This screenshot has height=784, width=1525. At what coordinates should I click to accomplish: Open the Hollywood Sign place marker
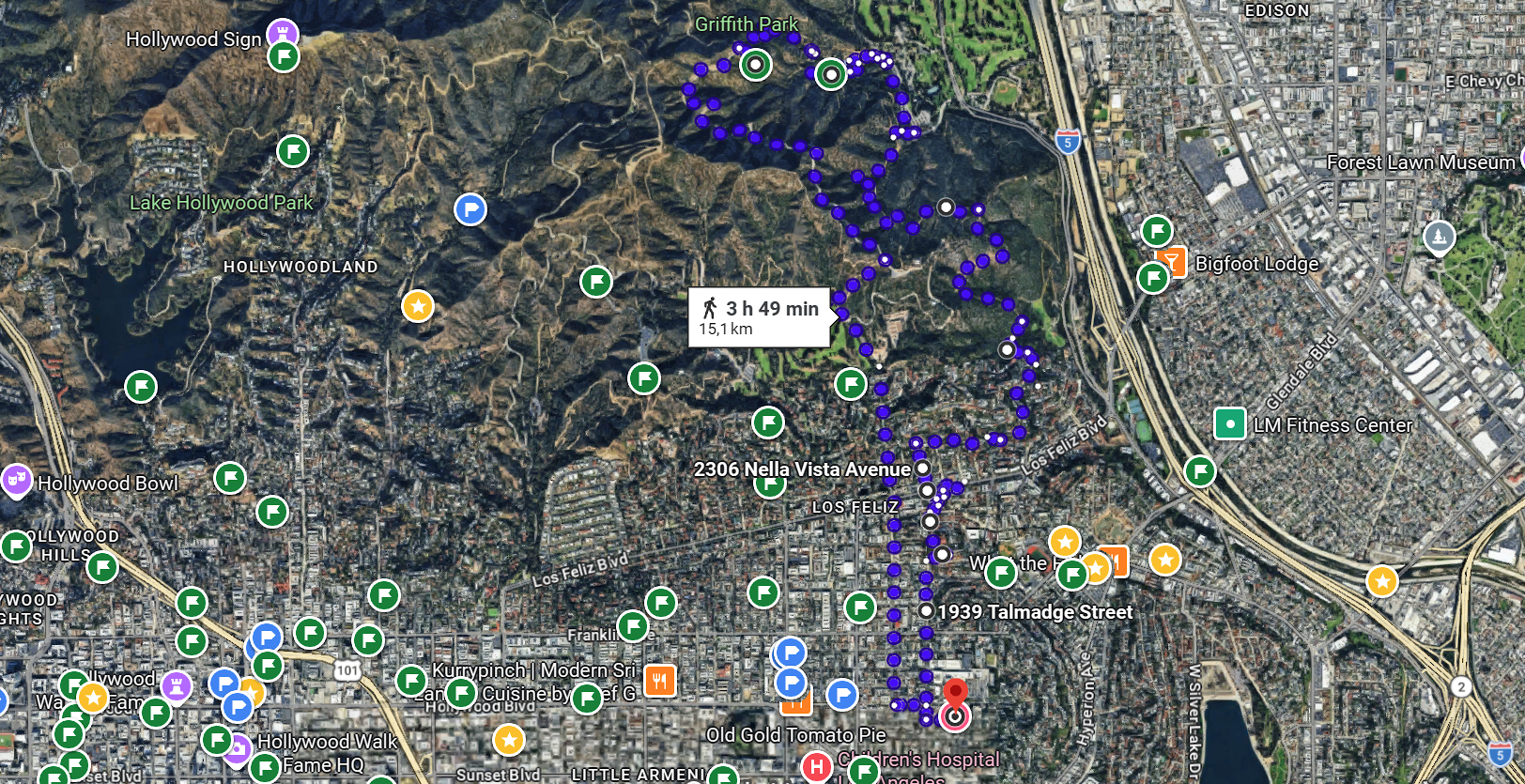pos(282,34)
